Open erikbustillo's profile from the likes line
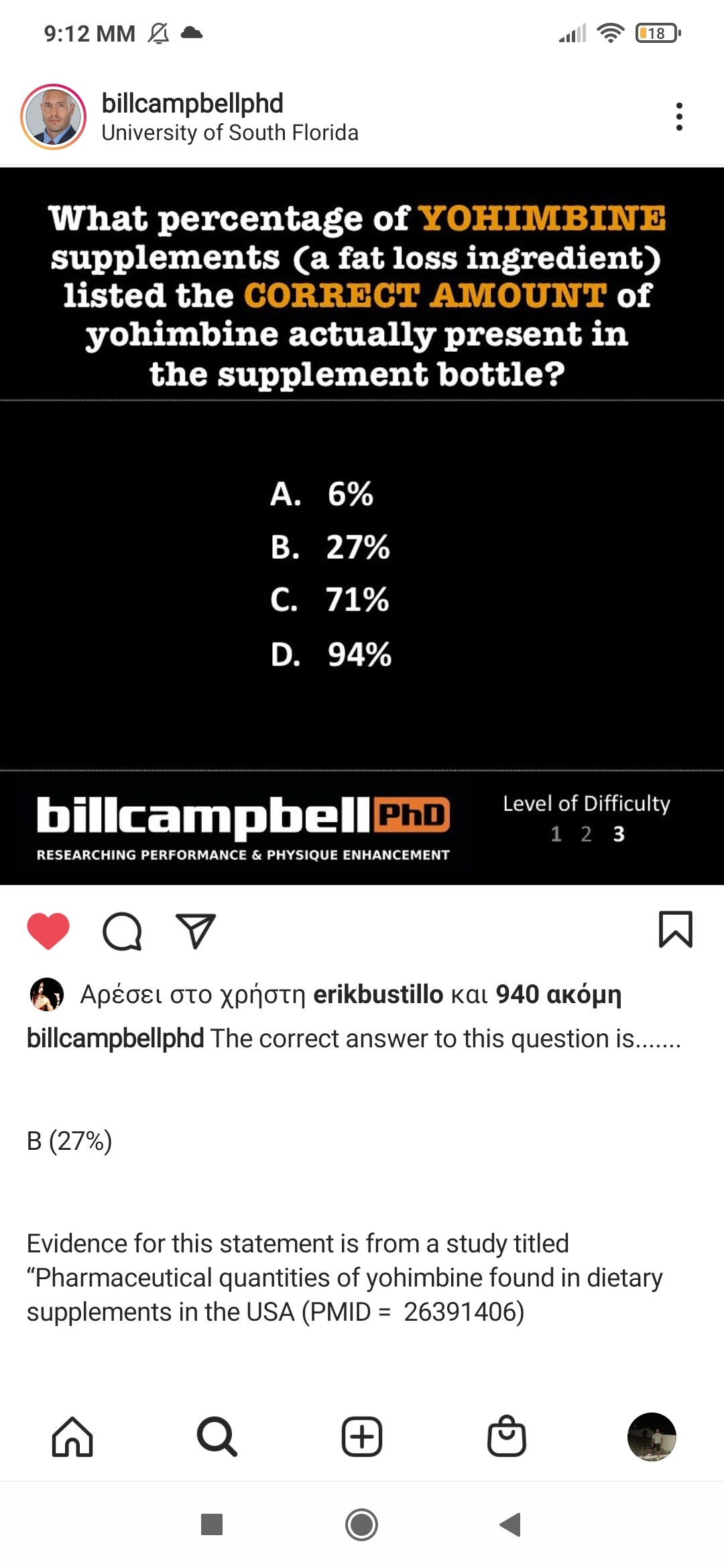 pos(378,994)
